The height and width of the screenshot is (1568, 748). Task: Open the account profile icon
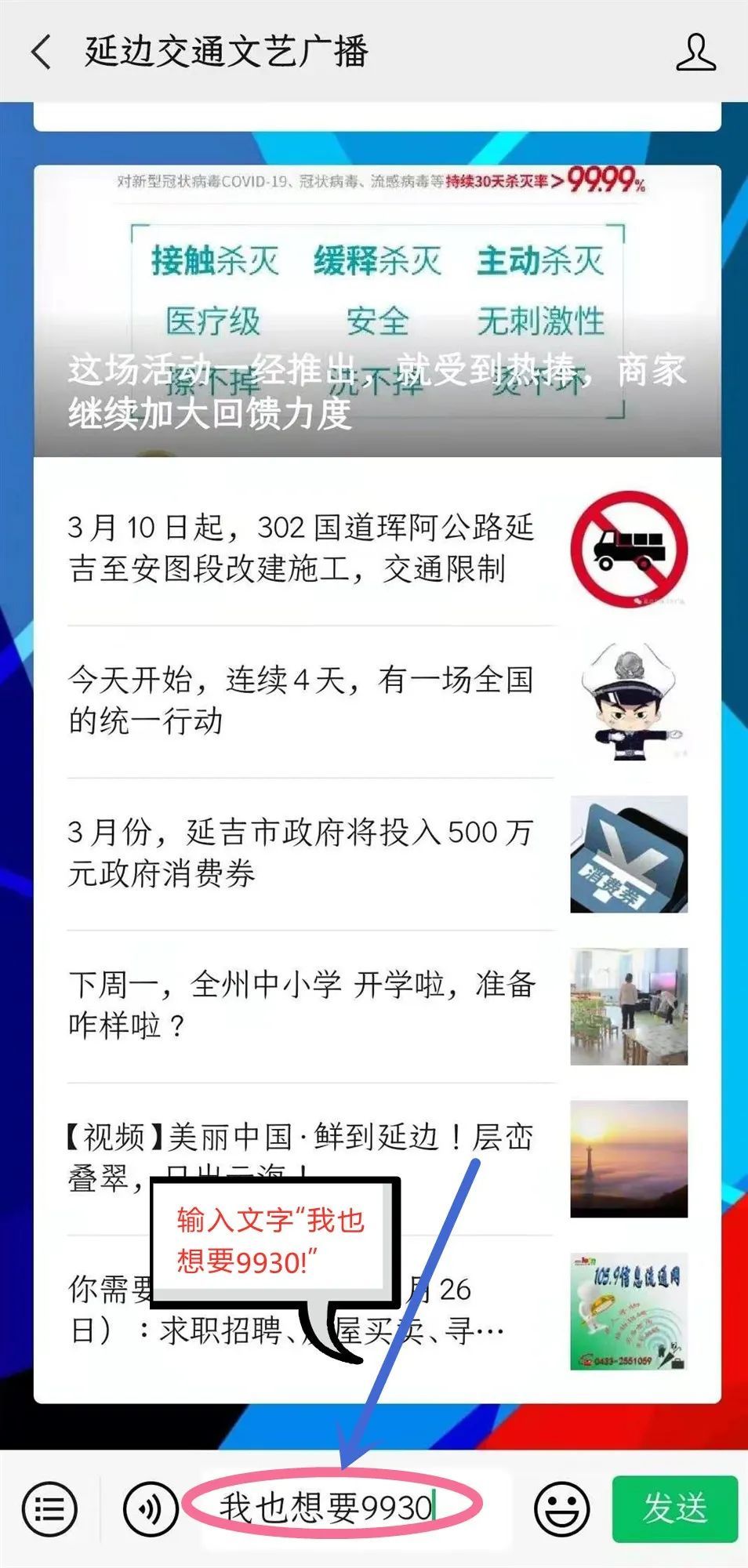695,53
